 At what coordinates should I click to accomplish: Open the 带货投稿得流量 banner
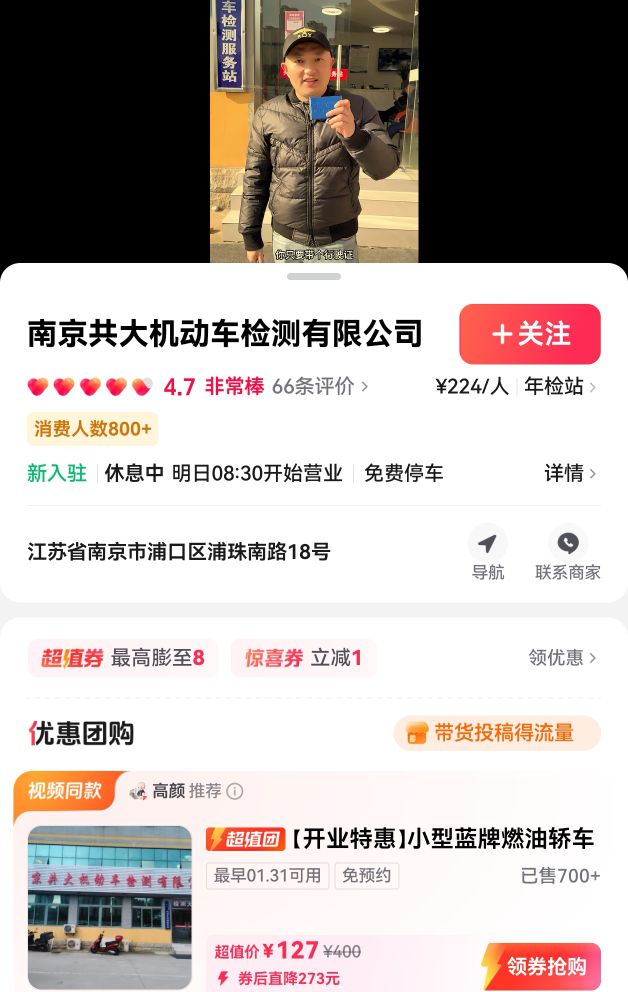coord(497,733)
